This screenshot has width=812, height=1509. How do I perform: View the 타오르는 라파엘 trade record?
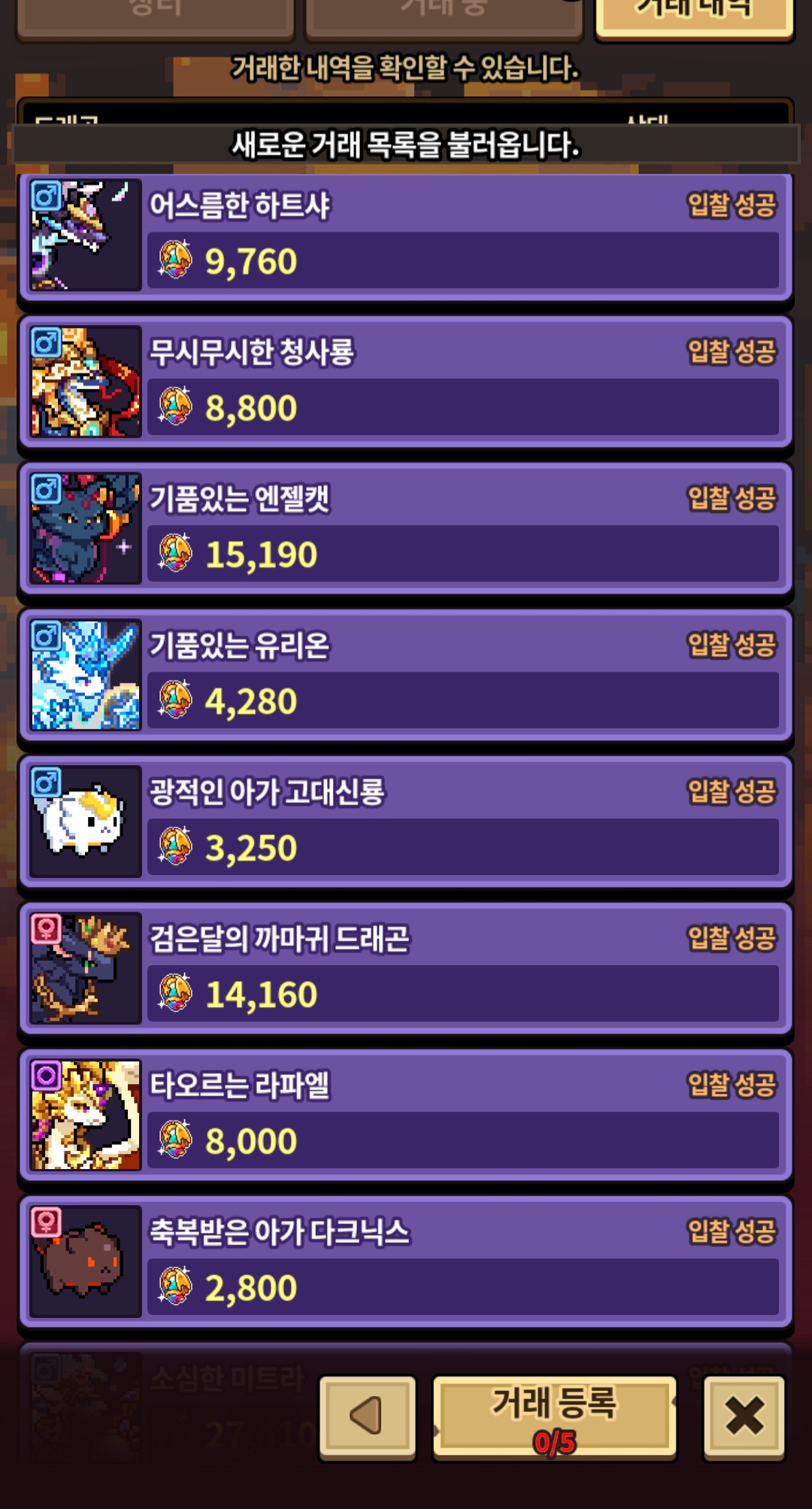(406, 1116)
